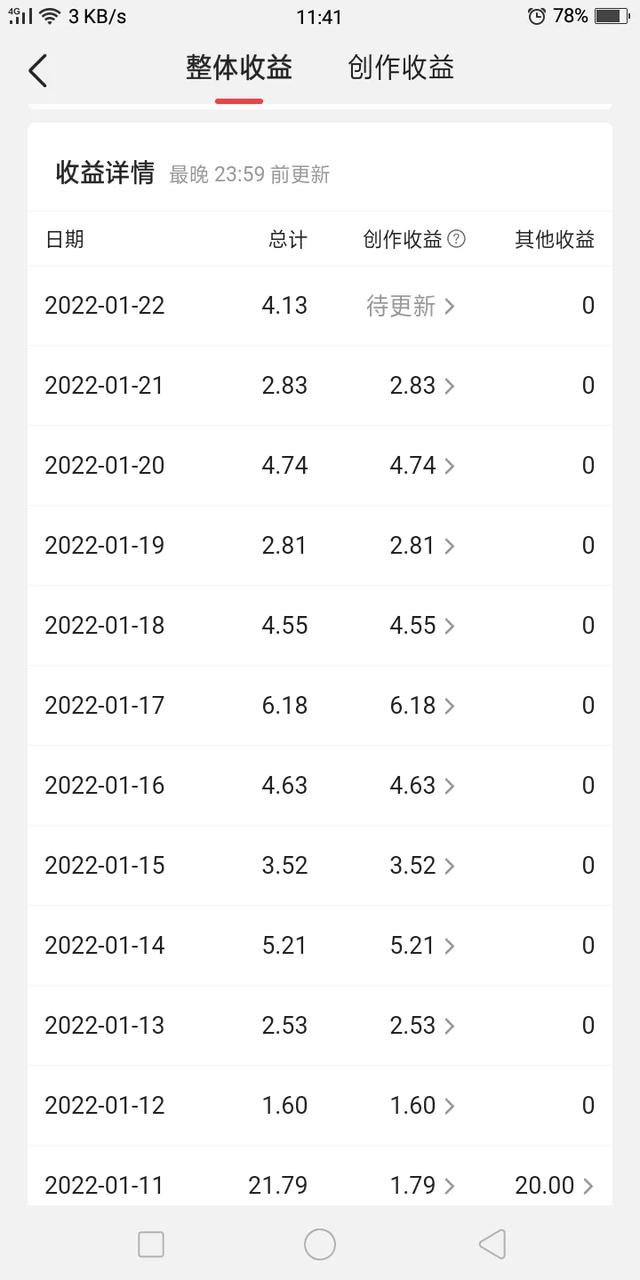Screen dimensions: 640x1280
Task: Select the 整体收益 tab
Action: (239, 68)
